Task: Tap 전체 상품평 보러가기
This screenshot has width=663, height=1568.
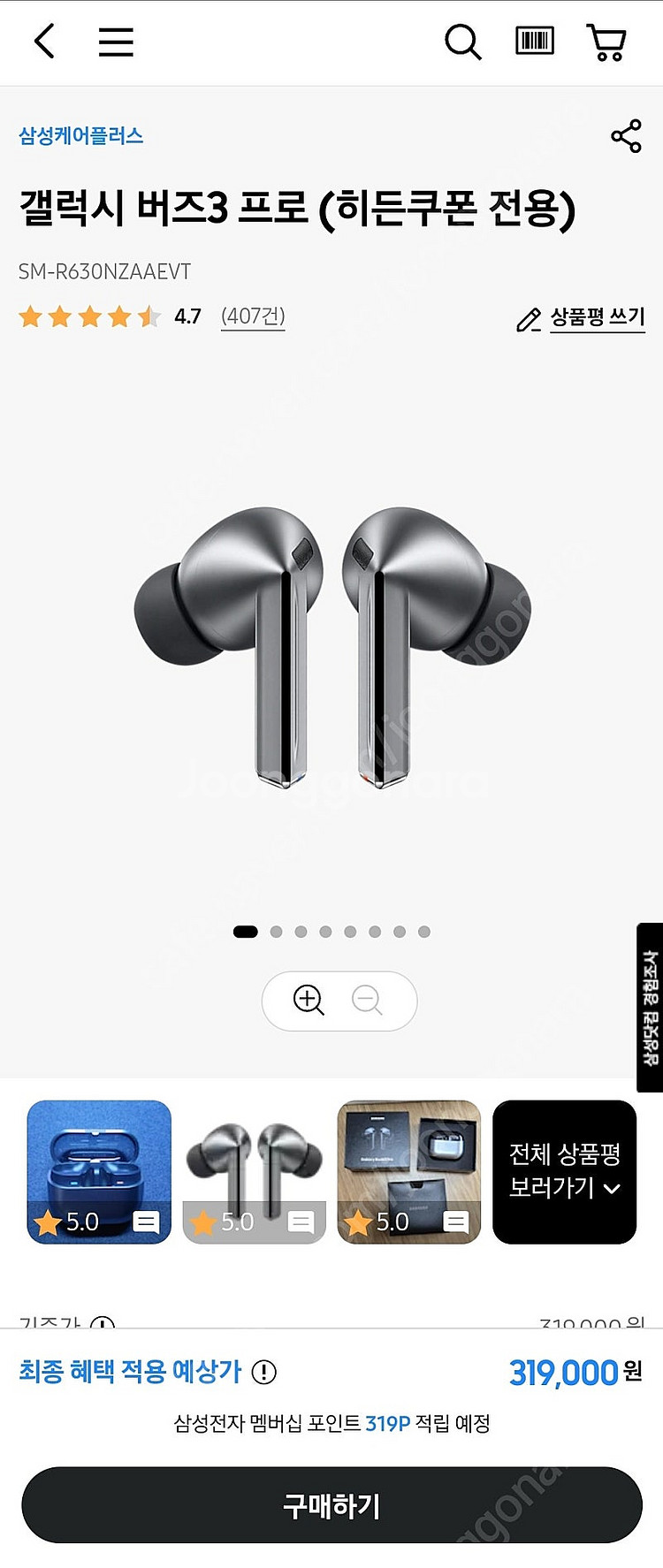Action: point(564,1171)
